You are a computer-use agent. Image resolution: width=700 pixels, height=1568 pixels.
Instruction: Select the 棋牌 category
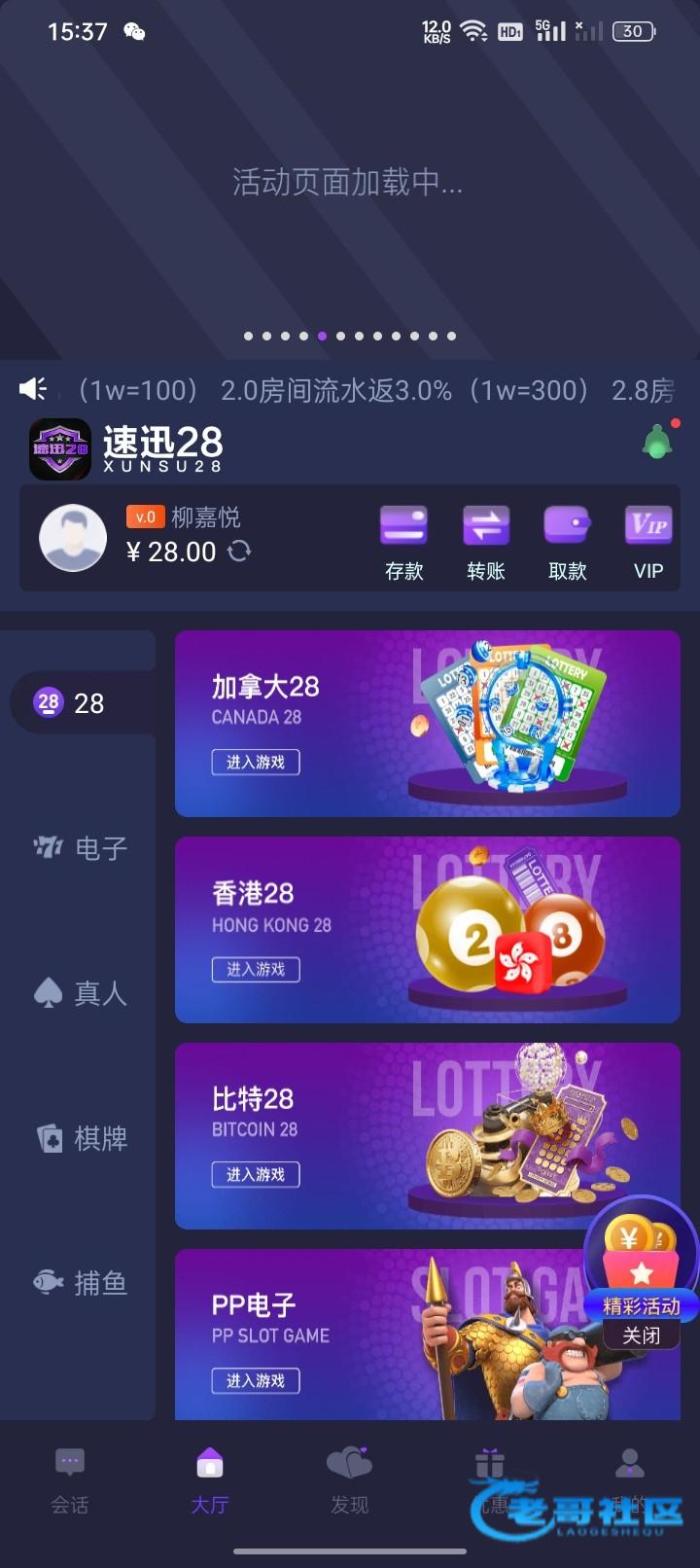[x=81, y=1137]
